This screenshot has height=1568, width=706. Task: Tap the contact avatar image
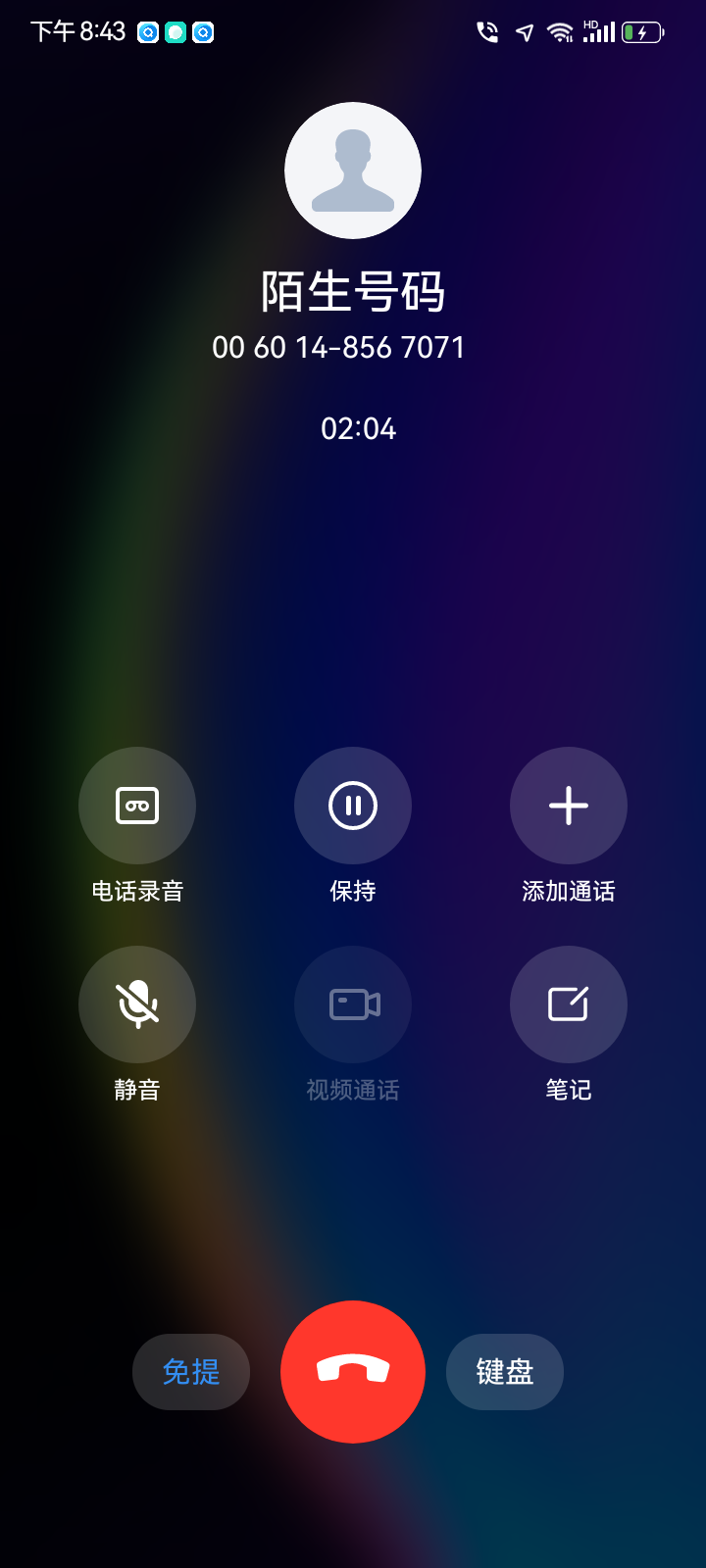click(353, 170)
